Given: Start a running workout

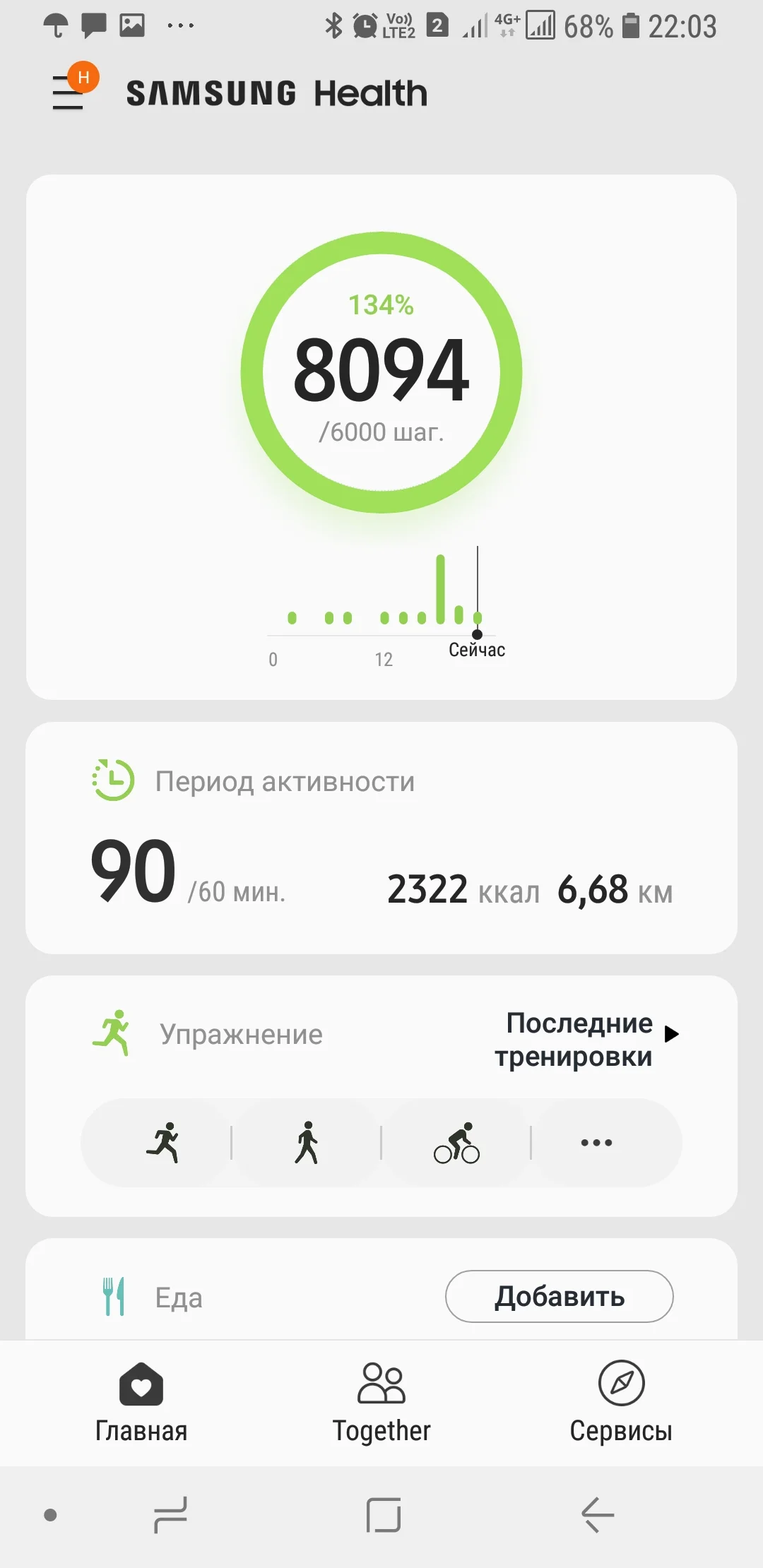Looking at the screenshot, I should (x=163, y=1142).
